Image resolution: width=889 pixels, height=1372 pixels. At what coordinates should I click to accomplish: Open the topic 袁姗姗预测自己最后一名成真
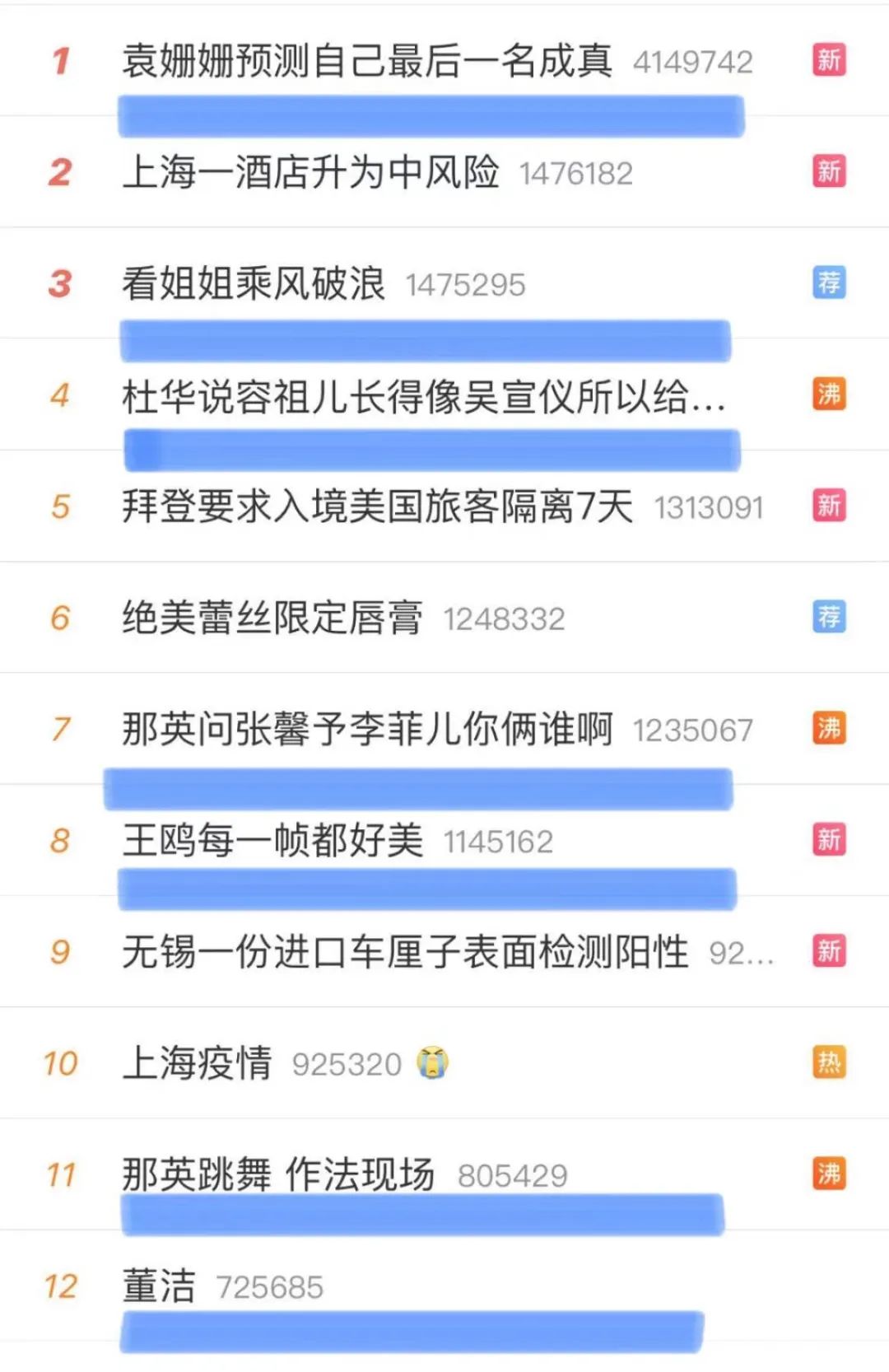370,62
